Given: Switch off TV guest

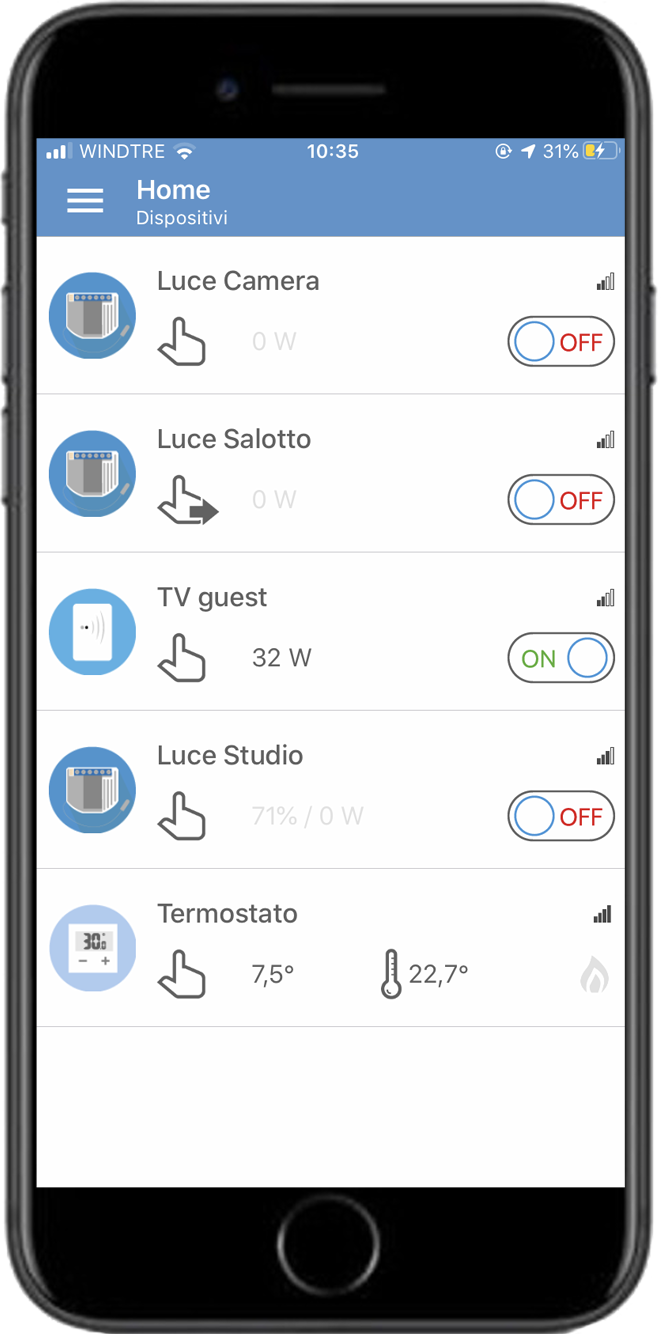Looking at the screenshot, I should coord(561,658).
